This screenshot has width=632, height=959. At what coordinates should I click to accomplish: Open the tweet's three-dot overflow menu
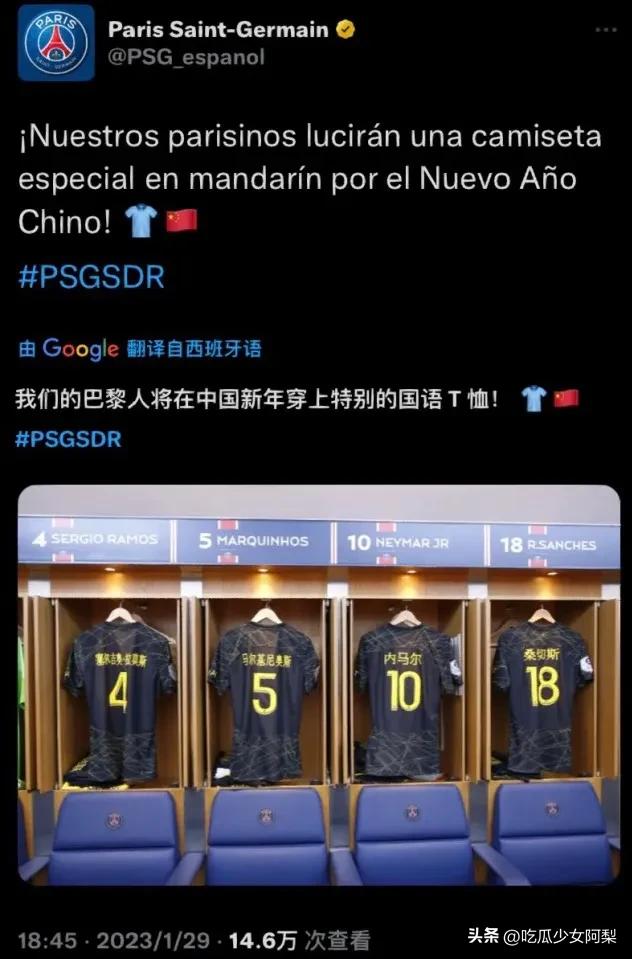606,31
